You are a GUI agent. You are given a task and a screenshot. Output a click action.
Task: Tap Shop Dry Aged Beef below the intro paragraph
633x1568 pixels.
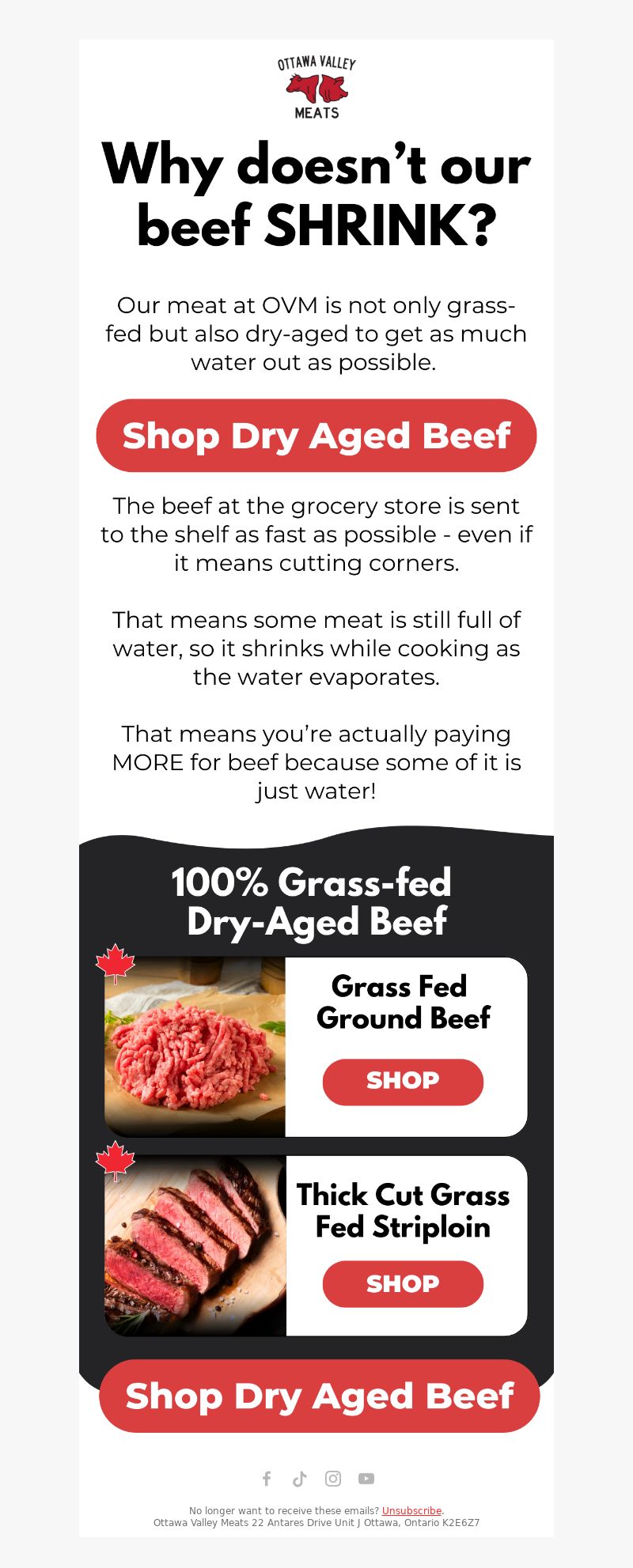(x=316, y=436)
